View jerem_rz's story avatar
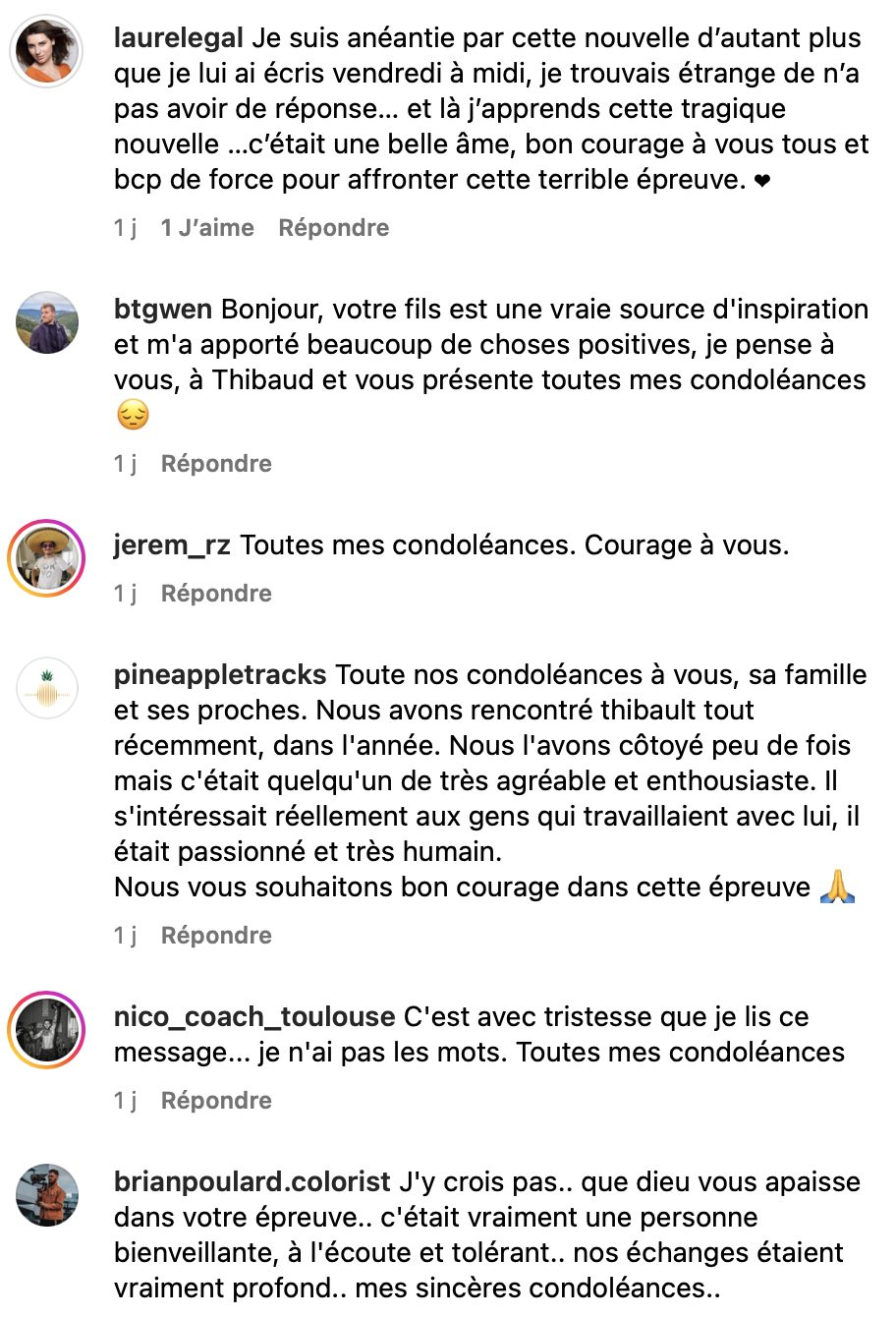The width and height of the screenshot is (896, 1317). tap(47, 557)
